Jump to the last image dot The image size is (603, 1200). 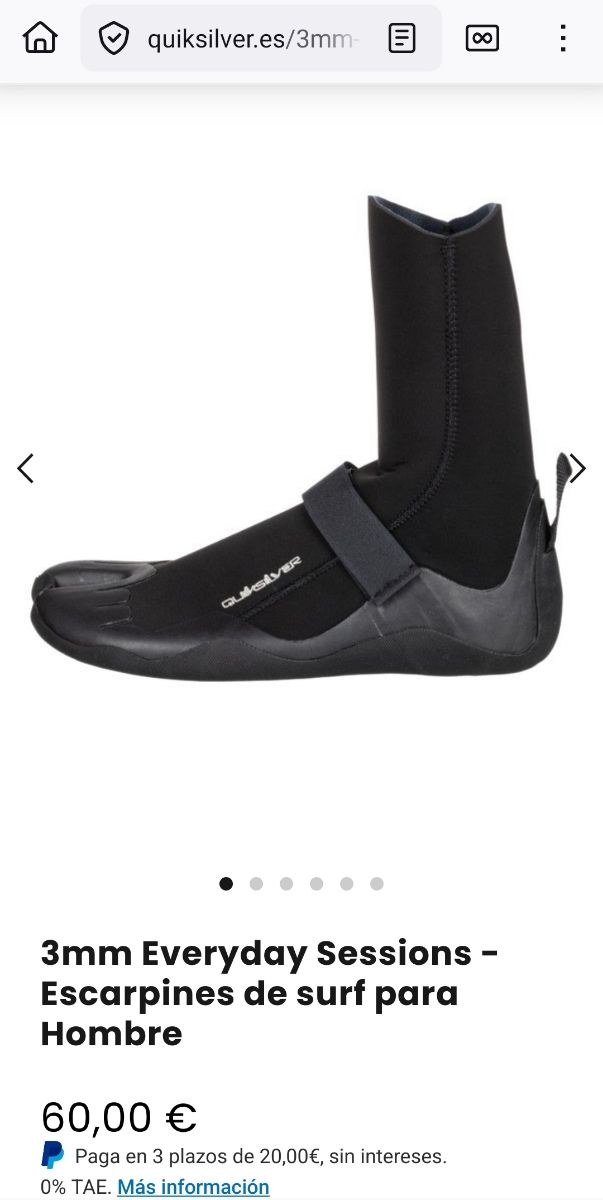coord(376,884)
